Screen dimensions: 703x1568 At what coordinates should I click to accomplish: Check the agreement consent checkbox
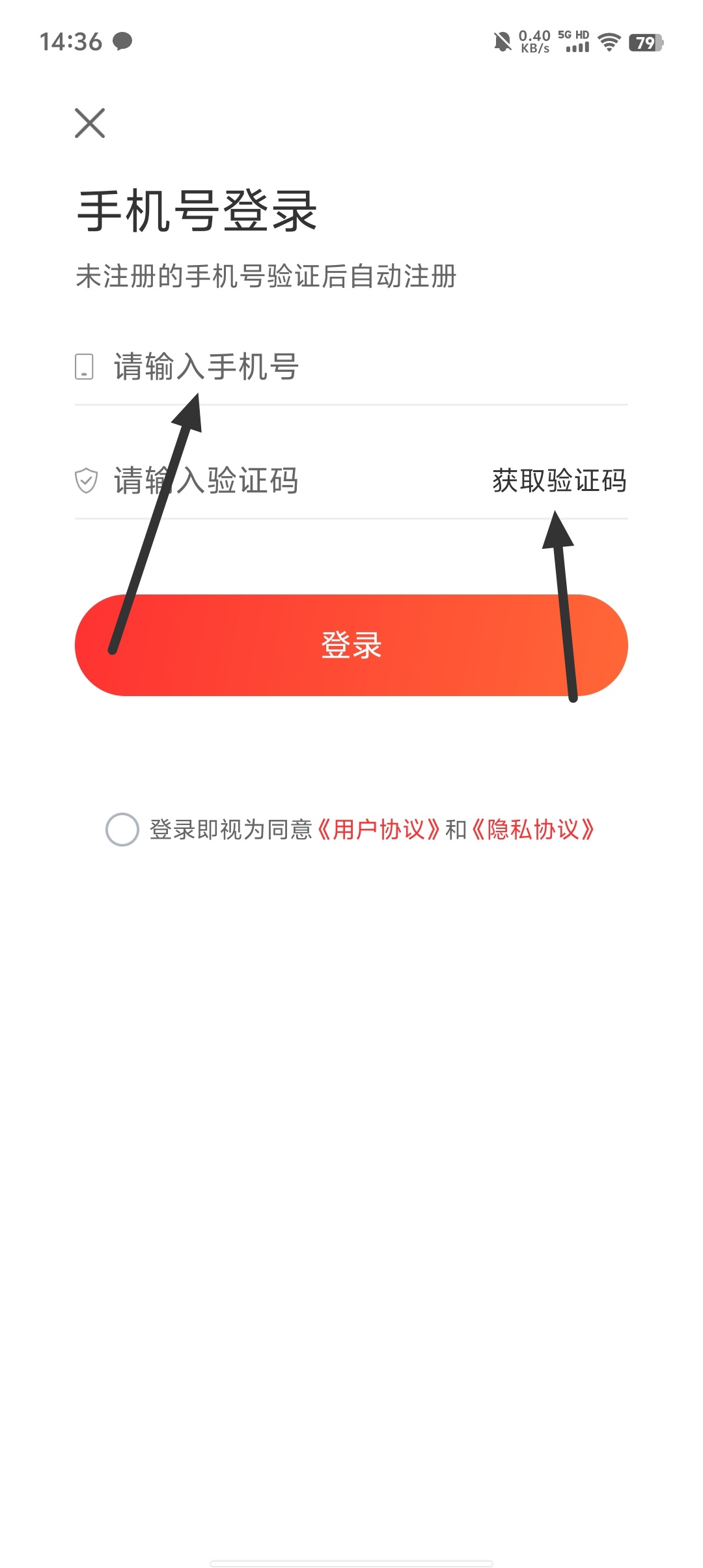pos(122,830)
